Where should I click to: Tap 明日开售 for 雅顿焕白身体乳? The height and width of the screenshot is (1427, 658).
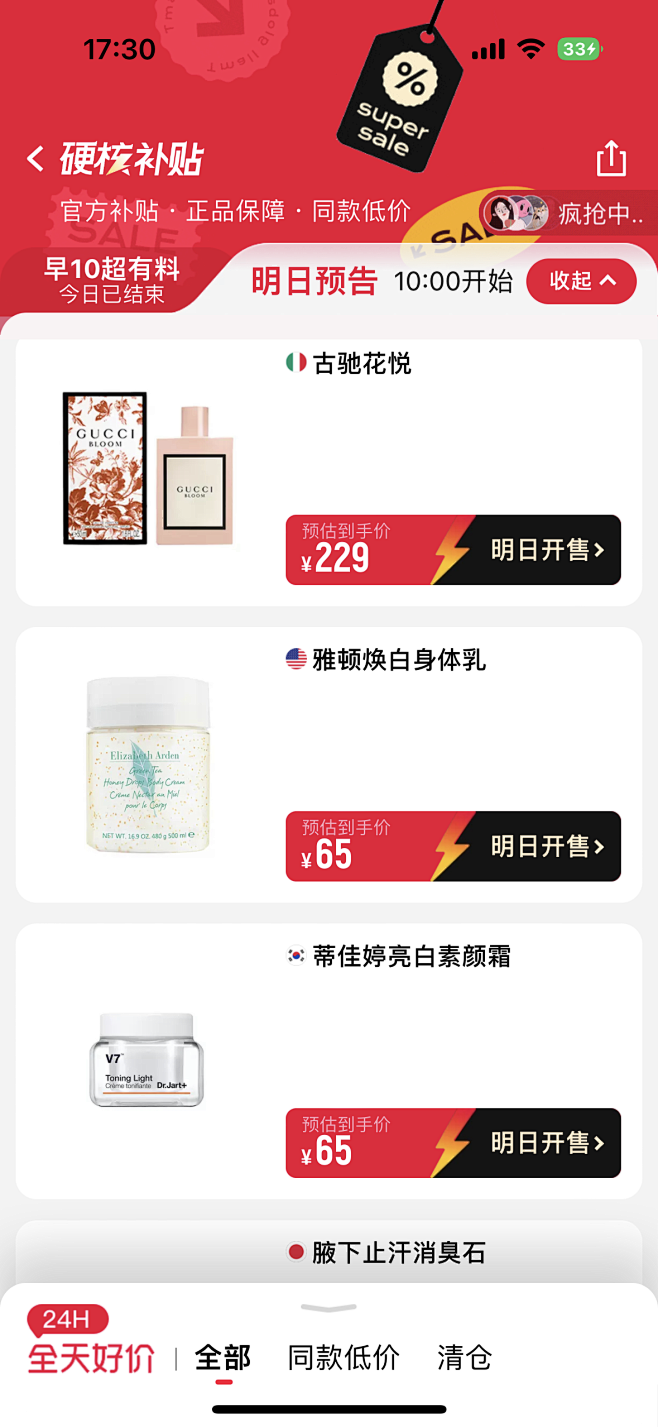click(x=547, y=847)
